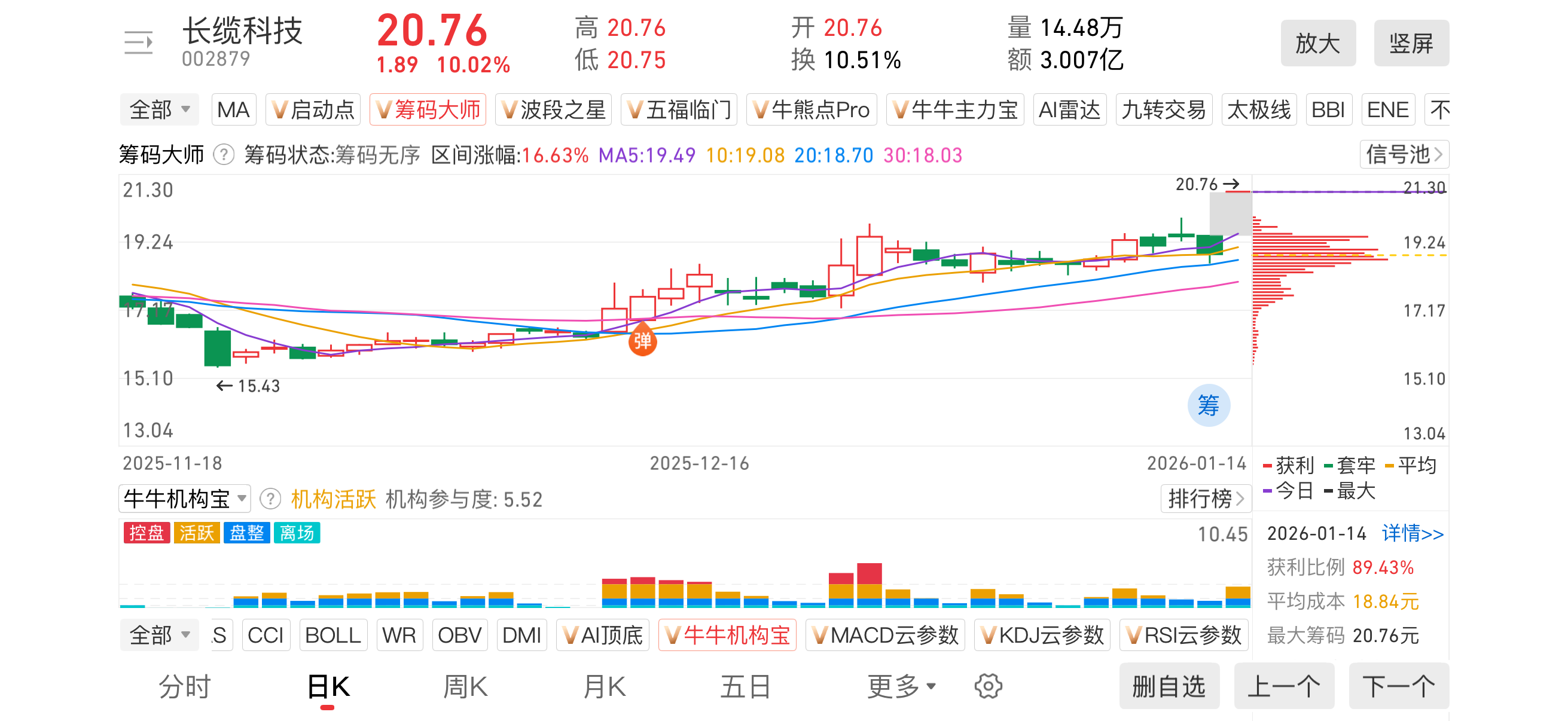The image size is (1568, 721).
Task: Switch to the 周K tab
Action: (x=465, y=686)
